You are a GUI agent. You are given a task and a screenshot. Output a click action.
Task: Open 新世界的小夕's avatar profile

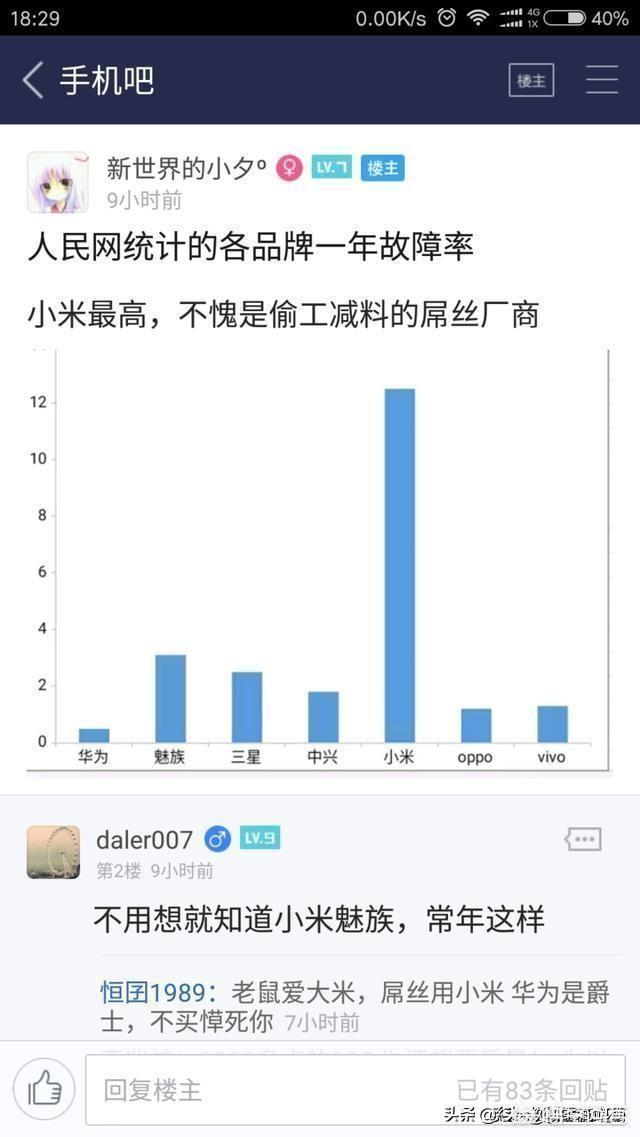57,182
